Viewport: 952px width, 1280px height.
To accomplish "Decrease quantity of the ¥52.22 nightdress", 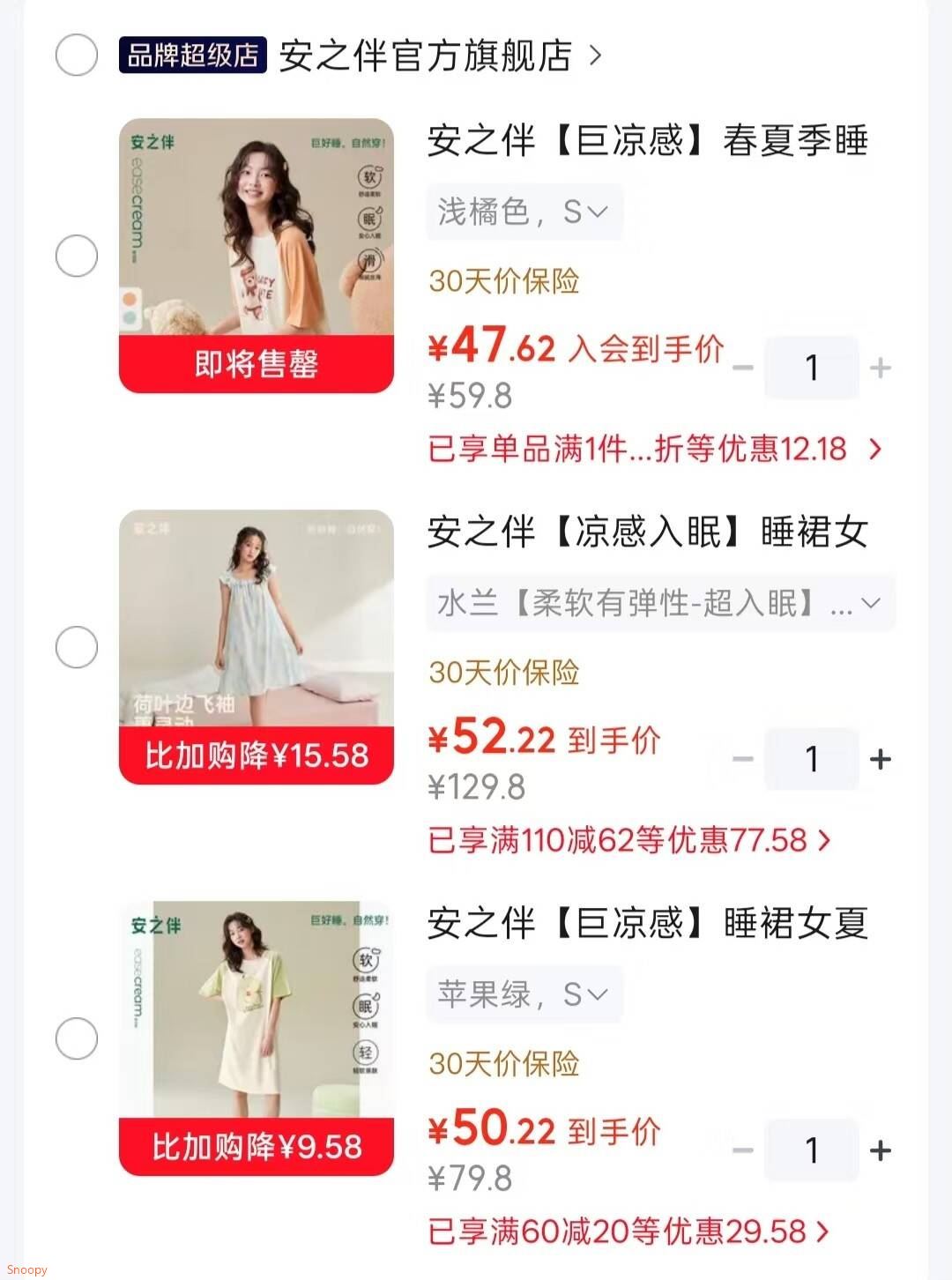I will (743, 759).
